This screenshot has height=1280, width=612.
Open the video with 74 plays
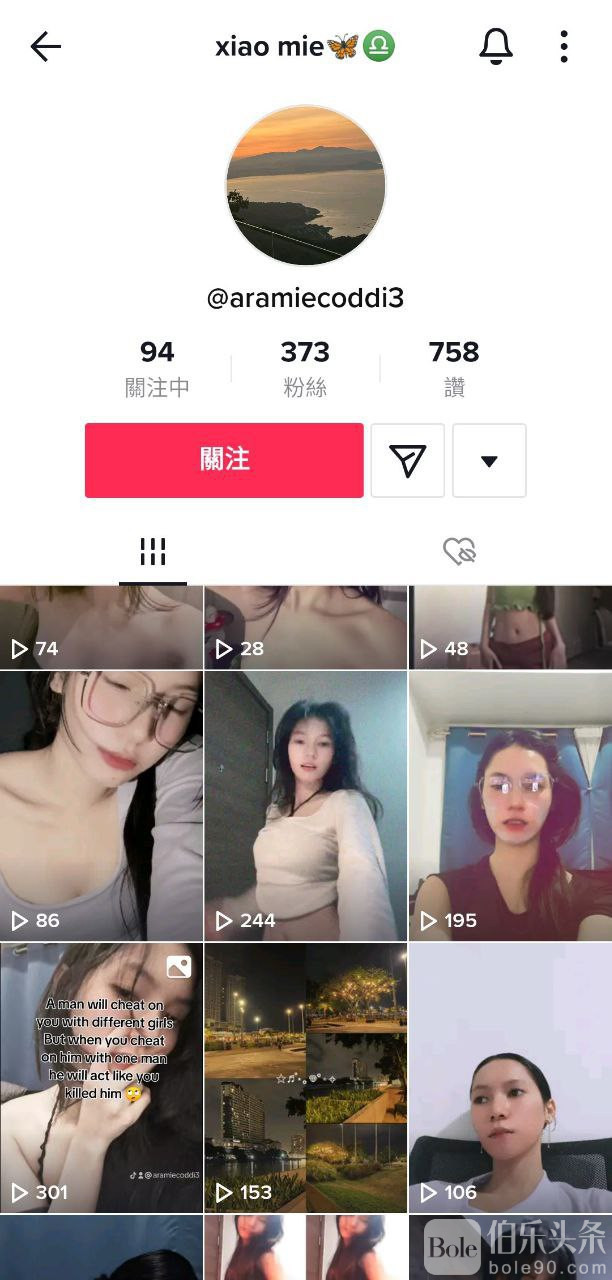click(x=101, y=627)
